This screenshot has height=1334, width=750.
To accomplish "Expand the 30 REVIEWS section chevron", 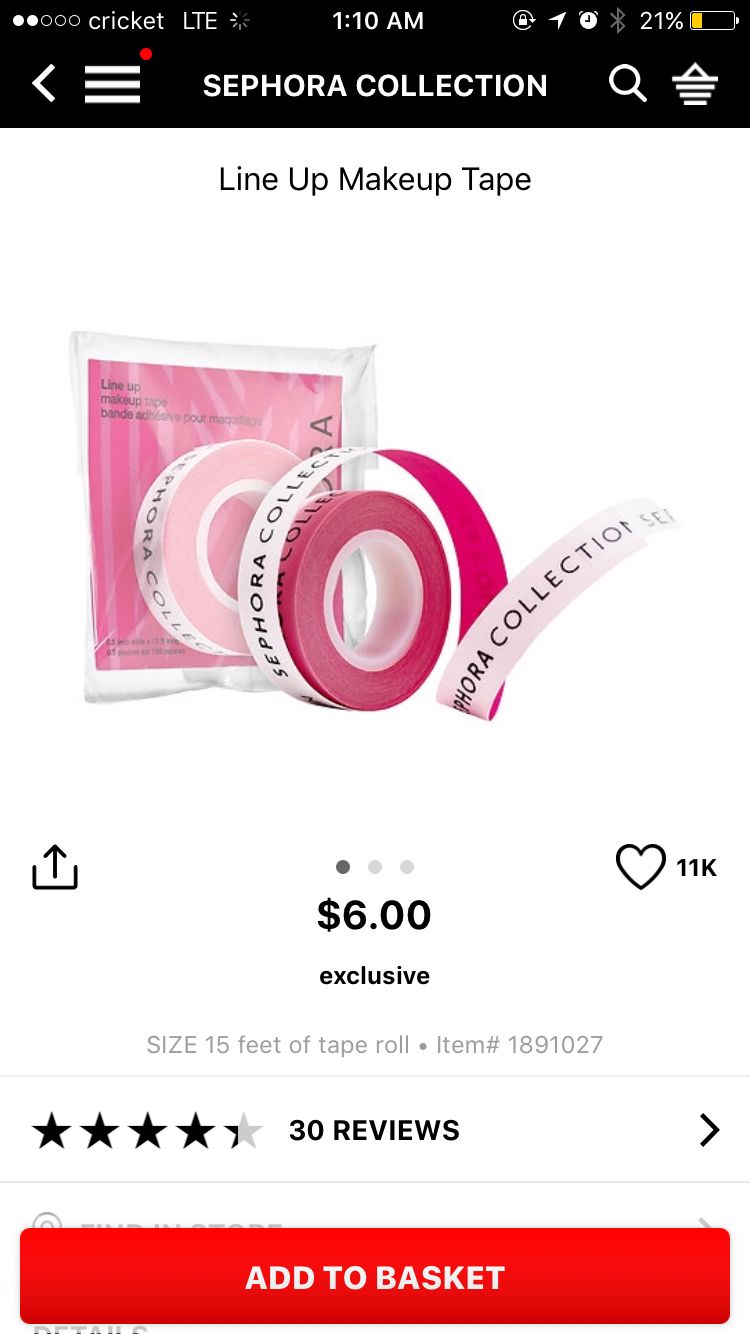I will pos(709,1130).
